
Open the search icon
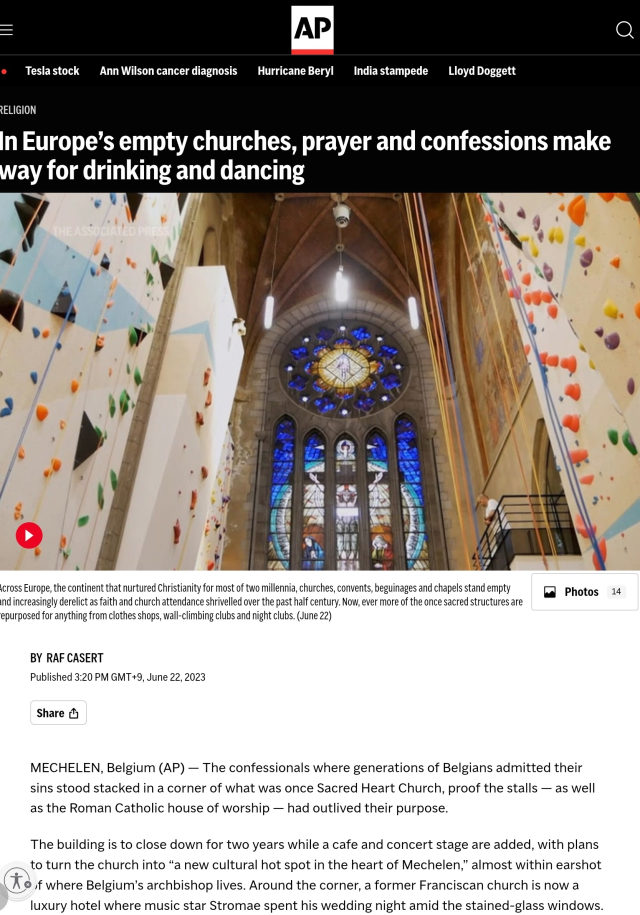pyautogui.click(x=624, y=30)
